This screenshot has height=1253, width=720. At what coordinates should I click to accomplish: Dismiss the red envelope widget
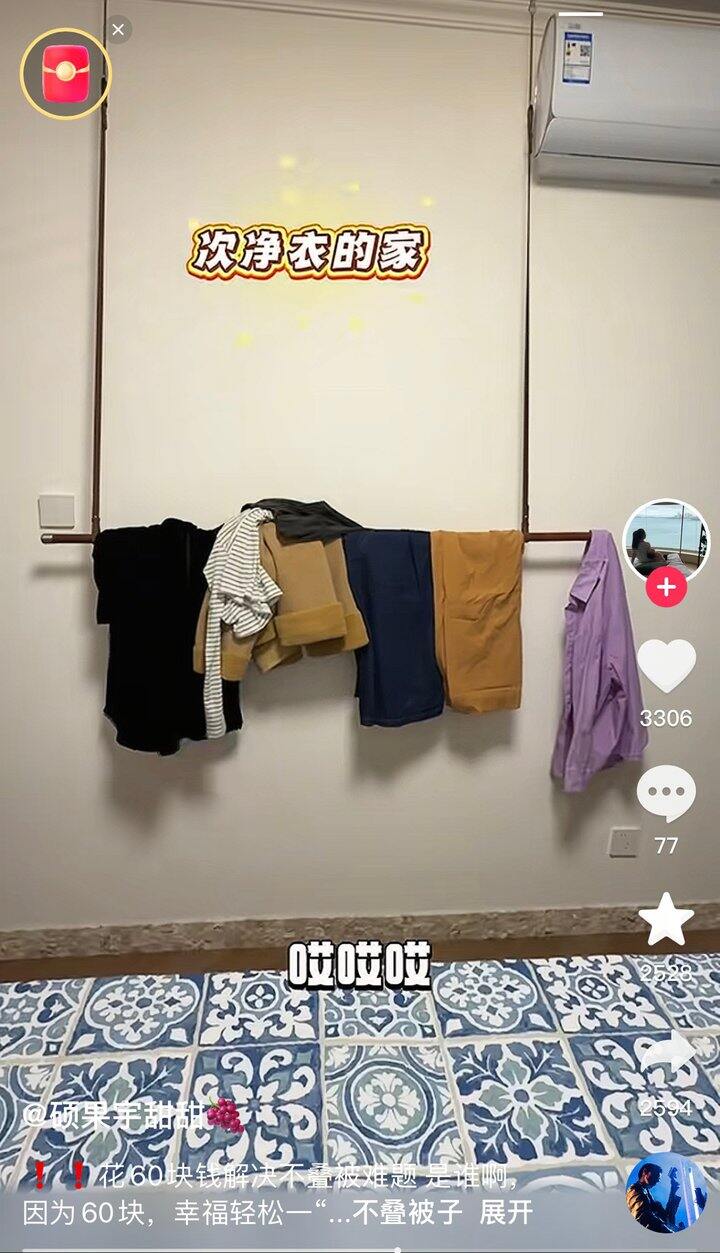(118, 30)
